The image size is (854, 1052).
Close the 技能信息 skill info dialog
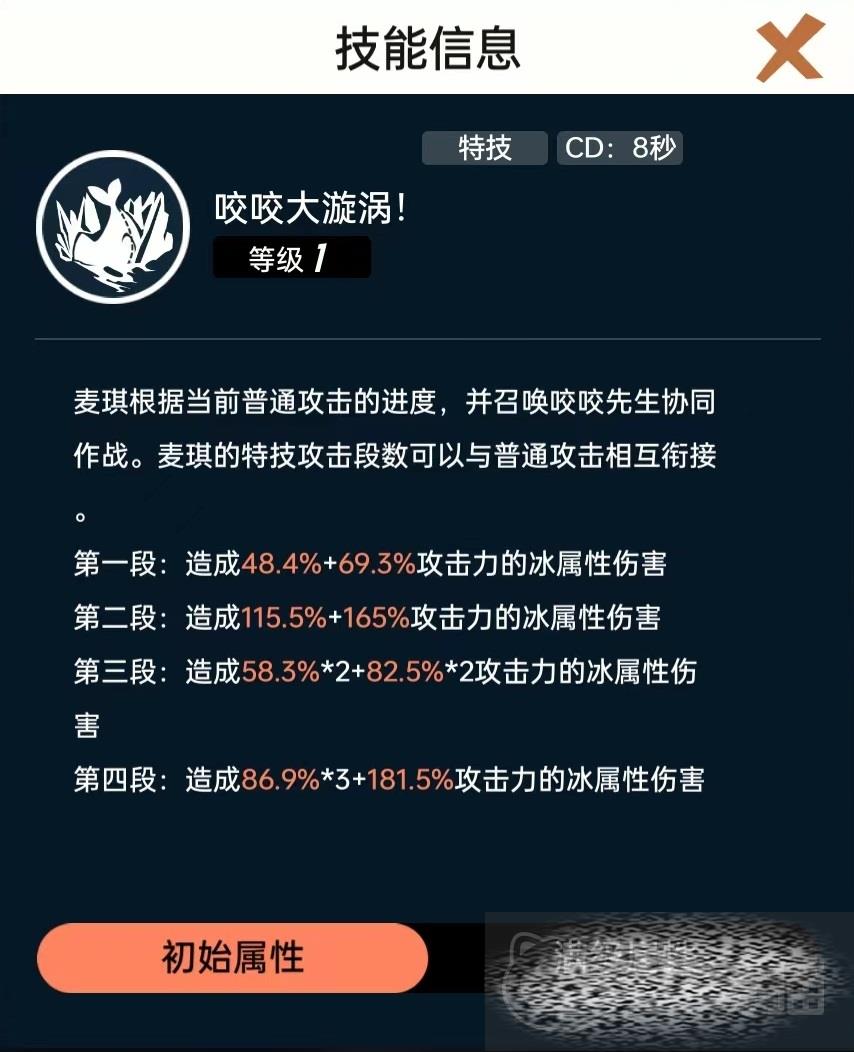pyautogui.click(x=789, y=47)
